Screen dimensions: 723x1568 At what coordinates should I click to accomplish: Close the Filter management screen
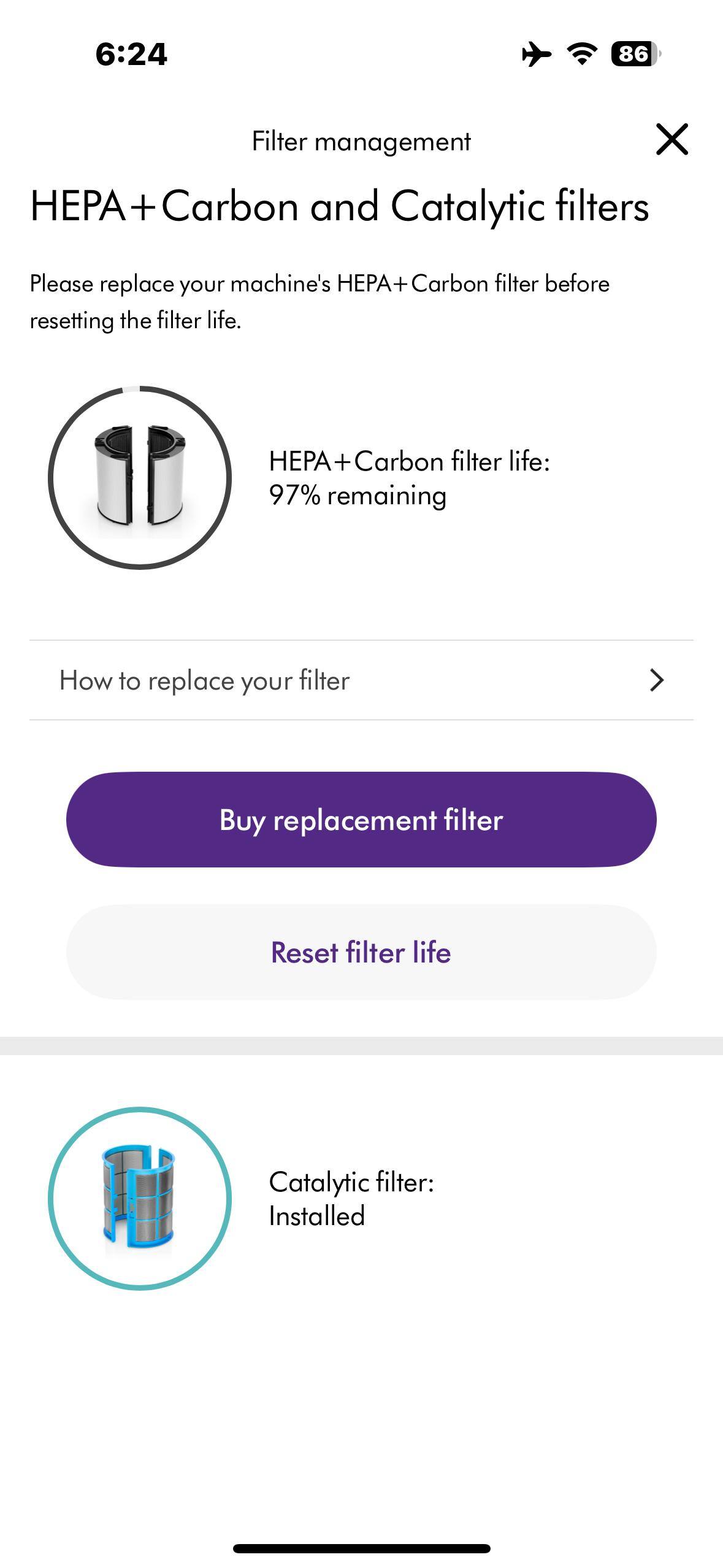(x=671, y=140)
